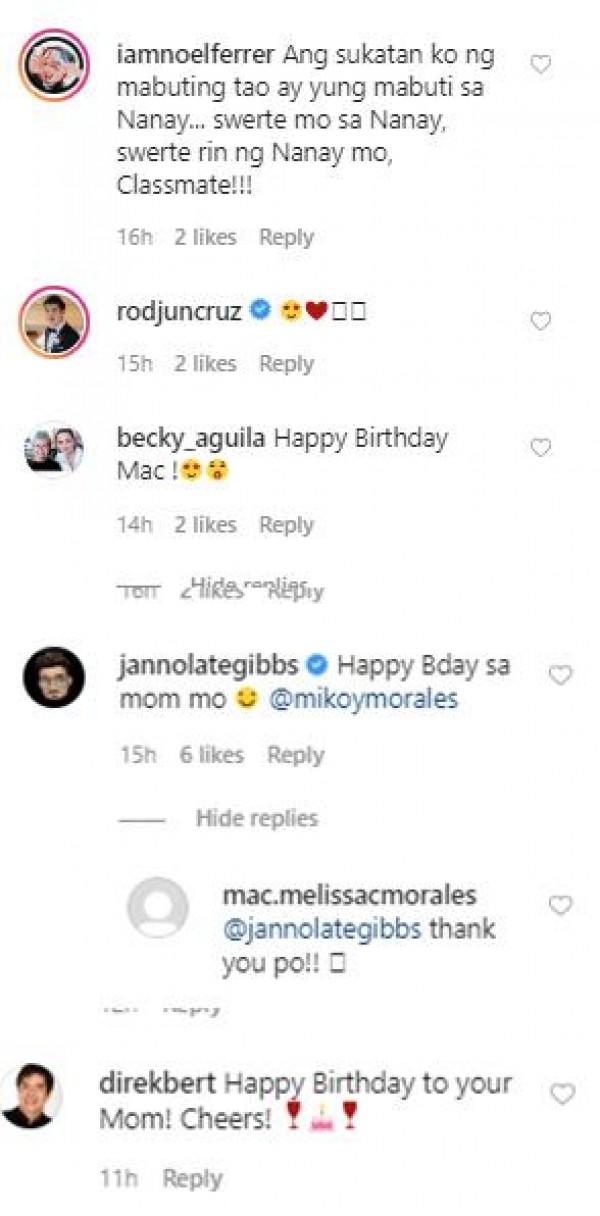Like rodjuncruz's emoji comment
This screenshot has height=1216, width=600.
tap(540, 322)
